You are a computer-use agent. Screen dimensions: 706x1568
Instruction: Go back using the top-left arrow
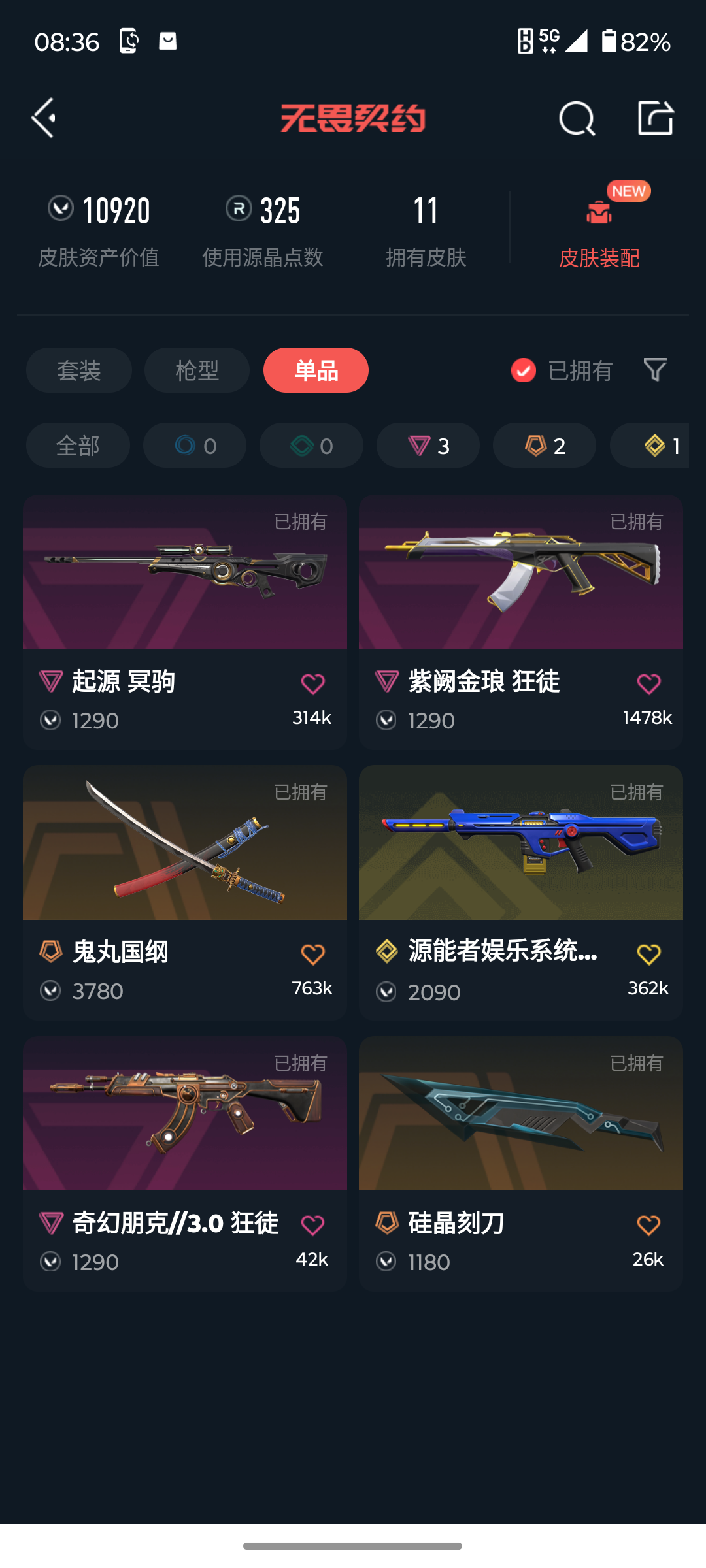coord(44,118)
